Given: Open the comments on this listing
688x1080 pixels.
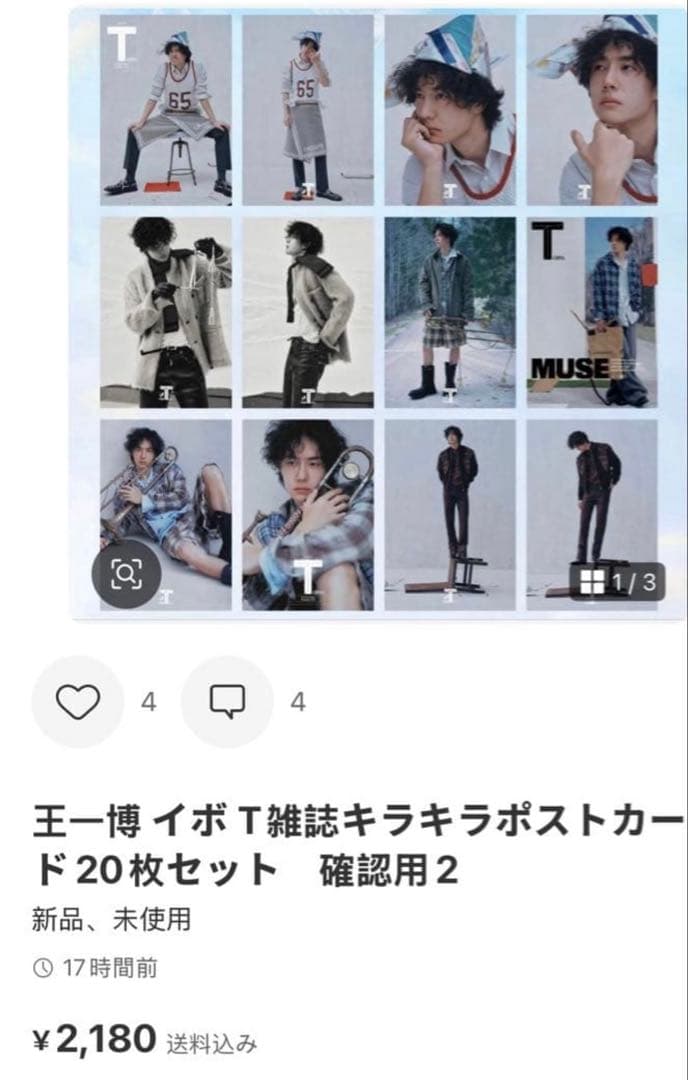Looking at the screenshot, I should click(x=227, y=702).
